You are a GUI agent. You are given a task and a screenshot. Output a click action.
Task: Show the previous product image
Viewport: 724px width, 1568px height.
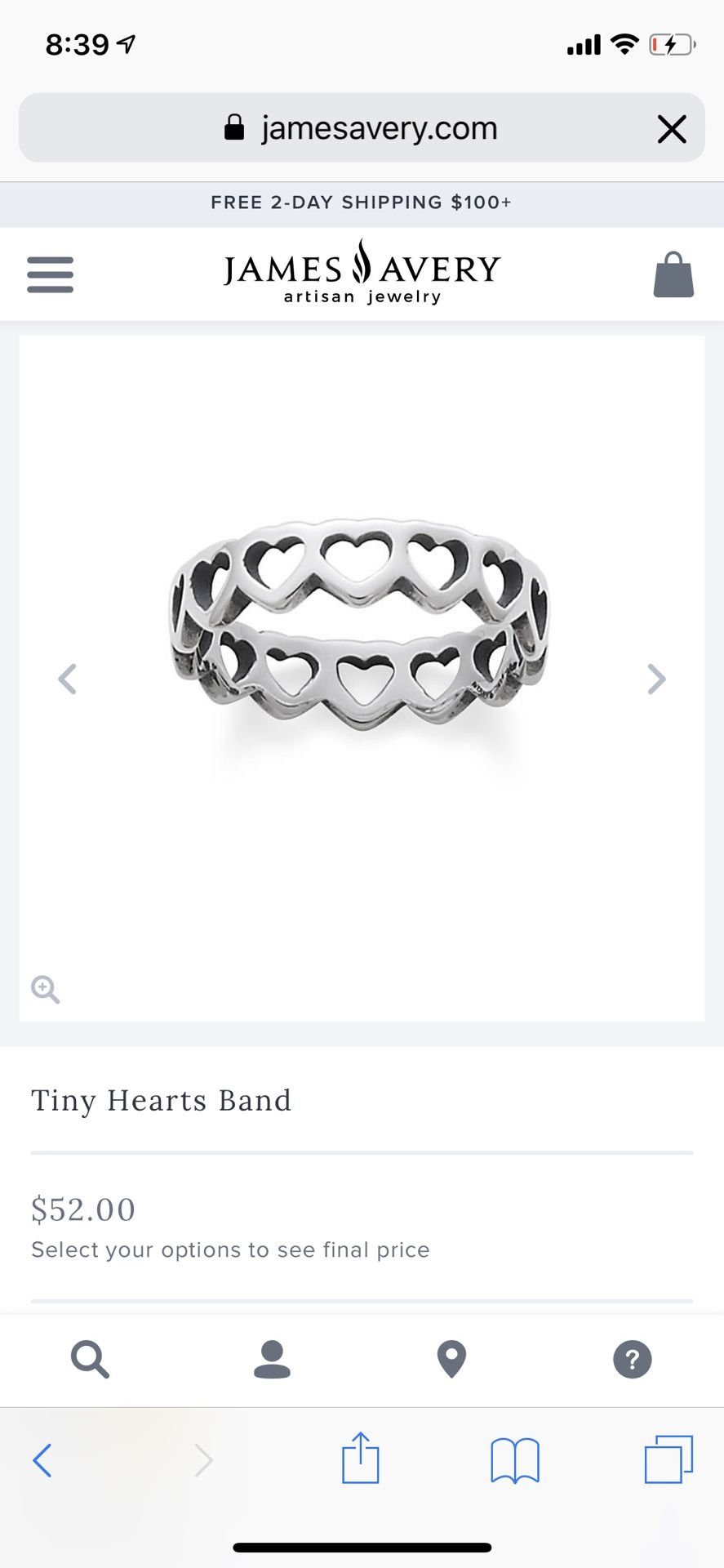pyautogui.click(x=68, y=679)
